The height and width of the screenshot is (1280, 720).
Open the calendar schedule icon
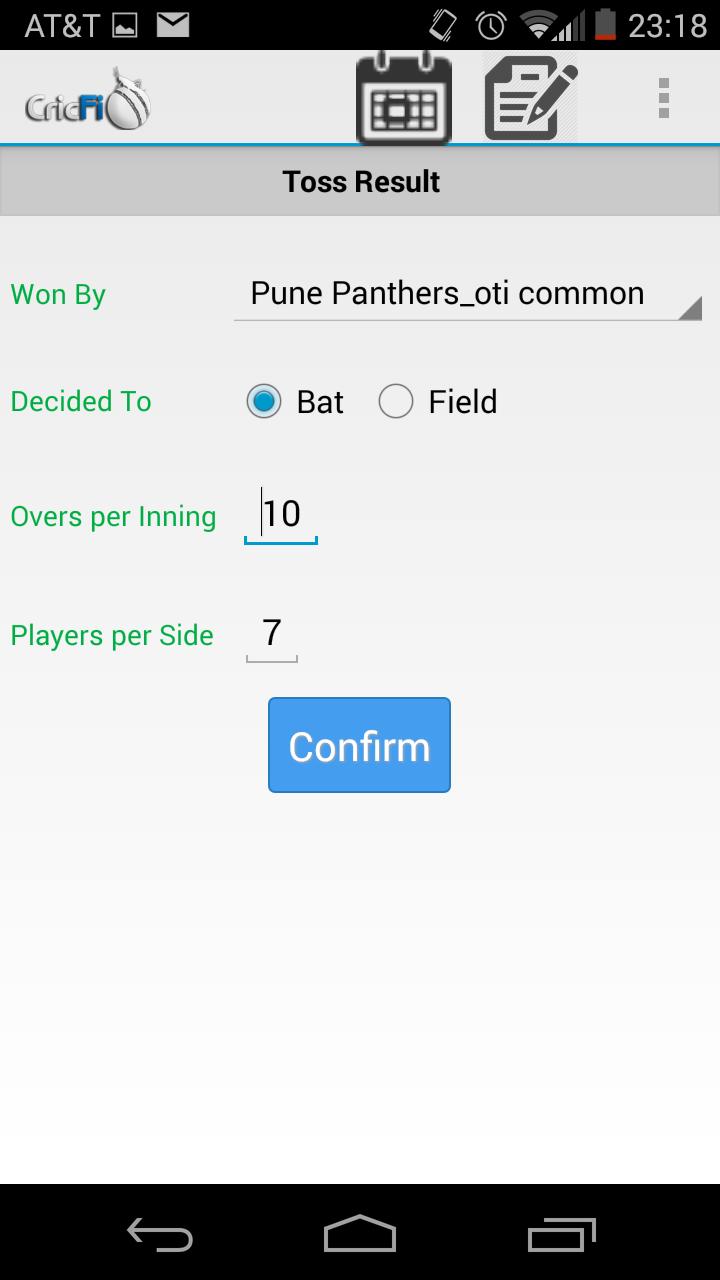click(404, 100)
